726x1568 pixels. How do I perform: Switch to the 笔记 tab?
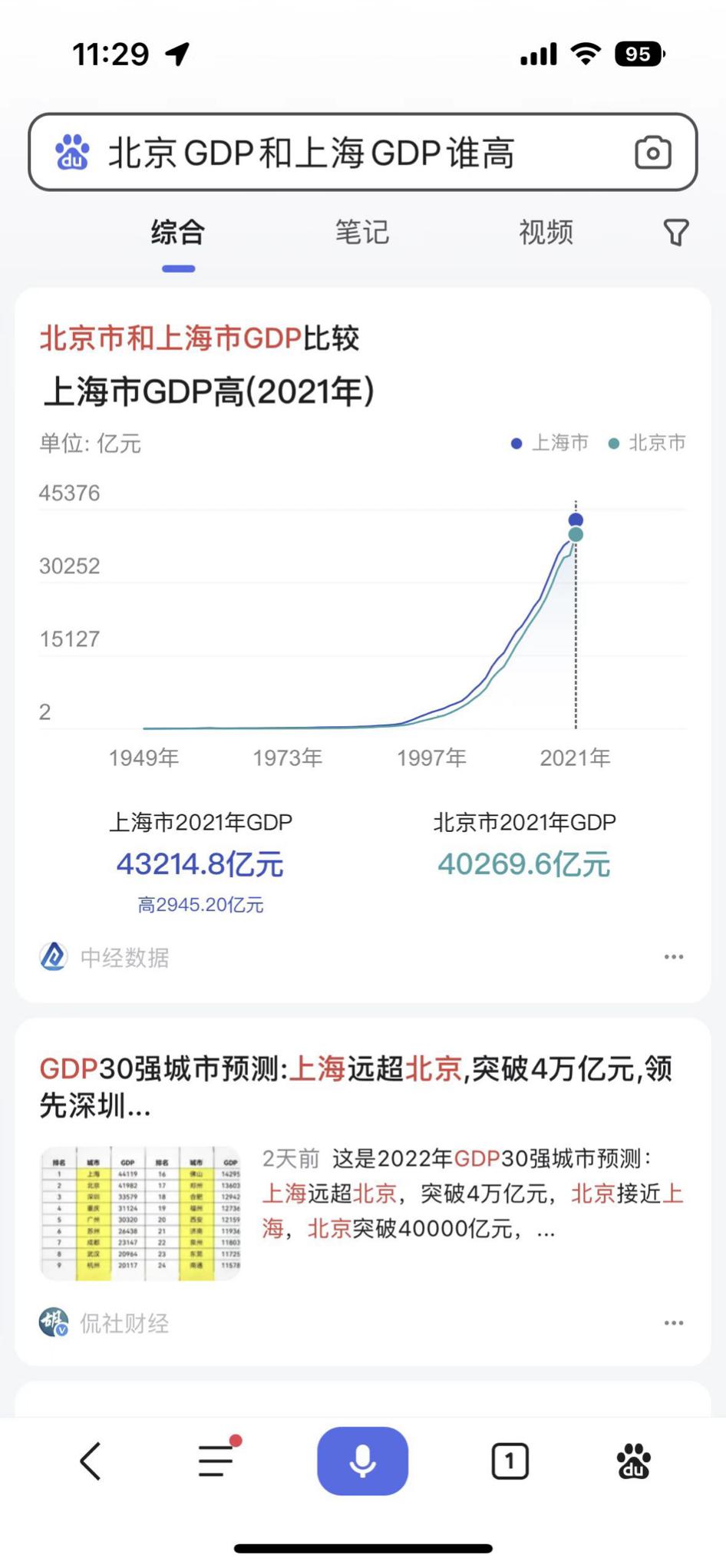tap(361, 231)
